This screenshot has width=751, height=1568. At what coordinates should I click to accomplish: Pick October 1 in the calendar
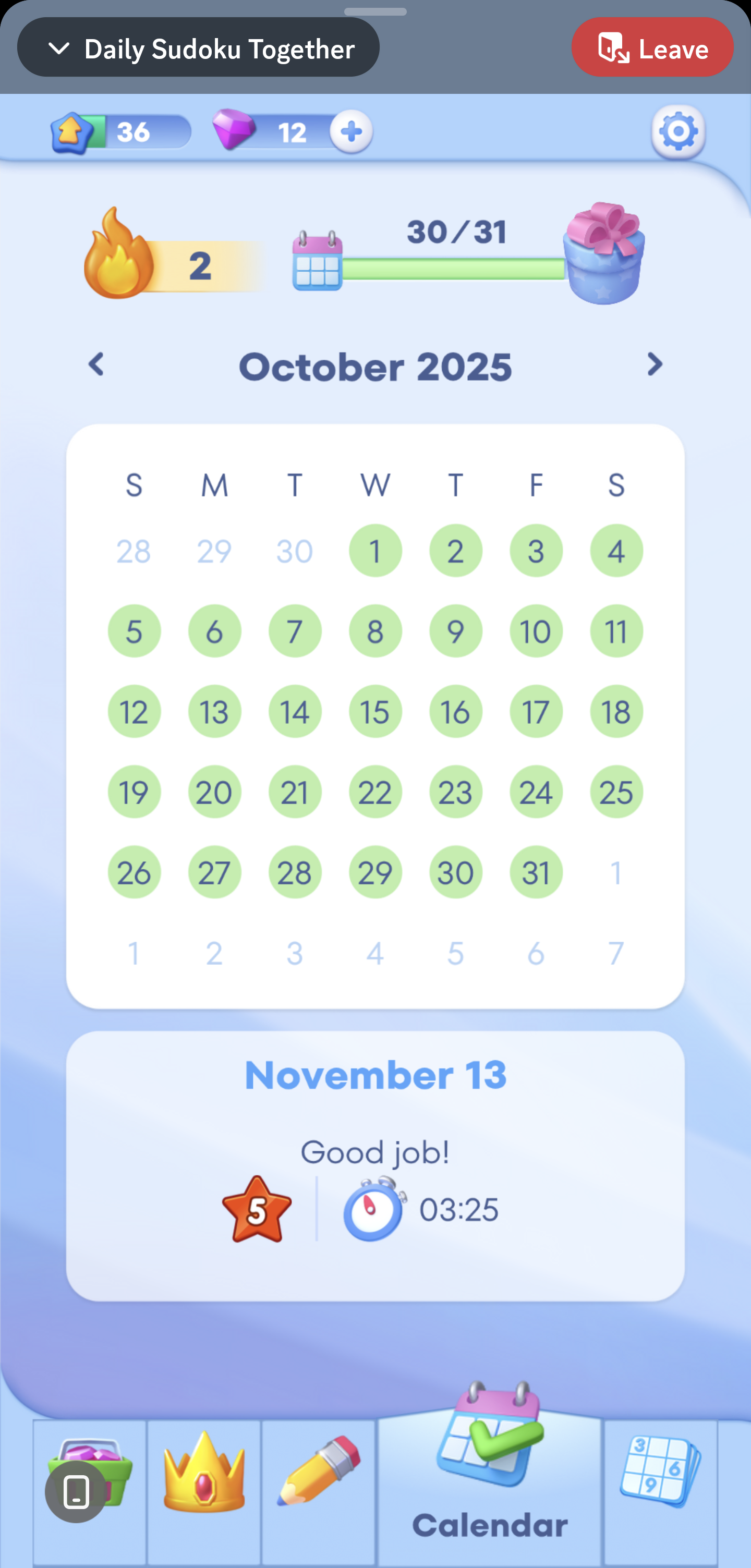coord(375,551)
